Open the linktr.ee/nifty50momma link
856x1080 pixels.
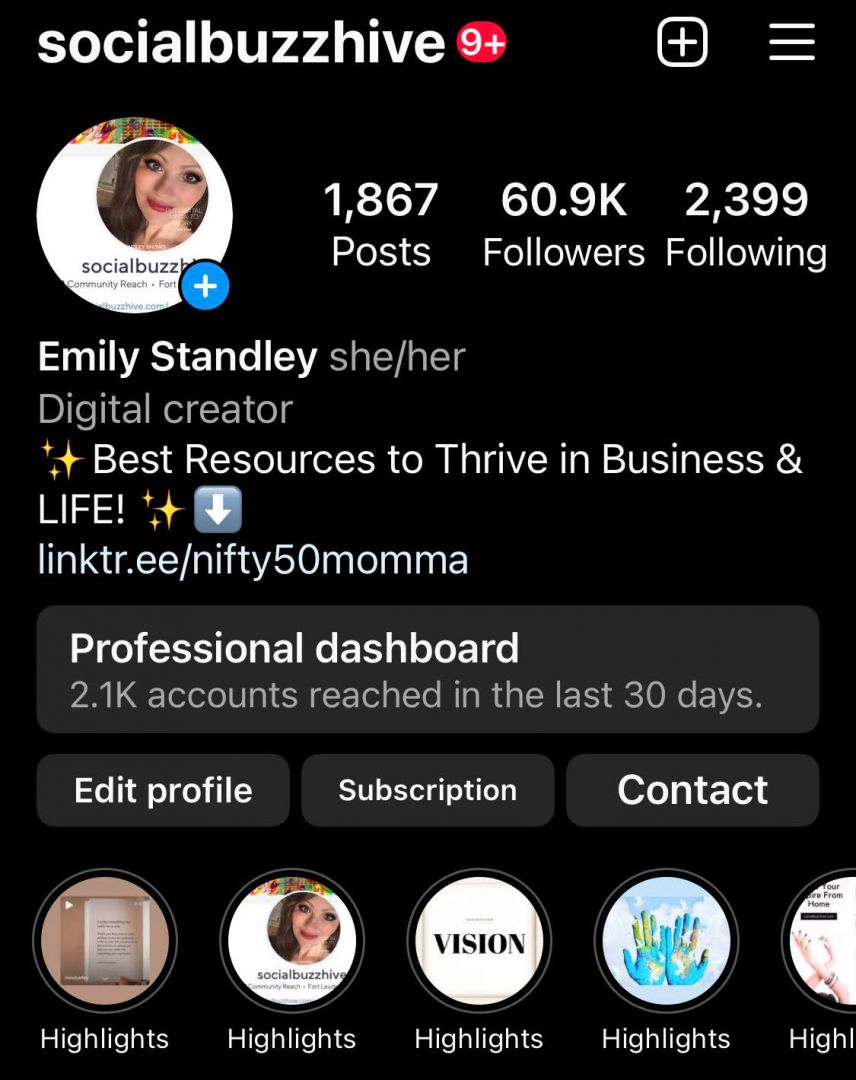[x=253, y=560]
